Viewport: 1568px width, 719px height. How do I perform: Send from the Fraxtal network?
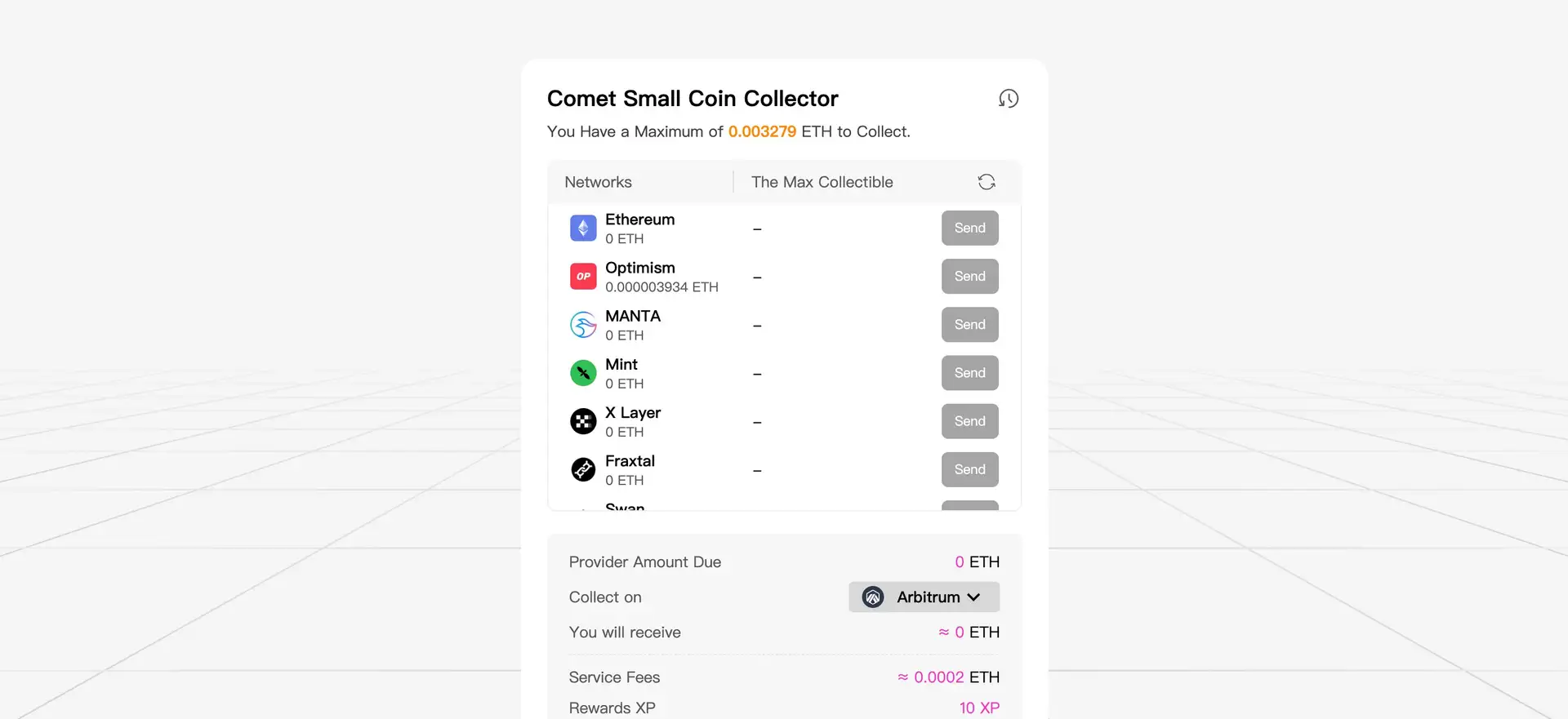pyautogui.click(x=969, y=469)
